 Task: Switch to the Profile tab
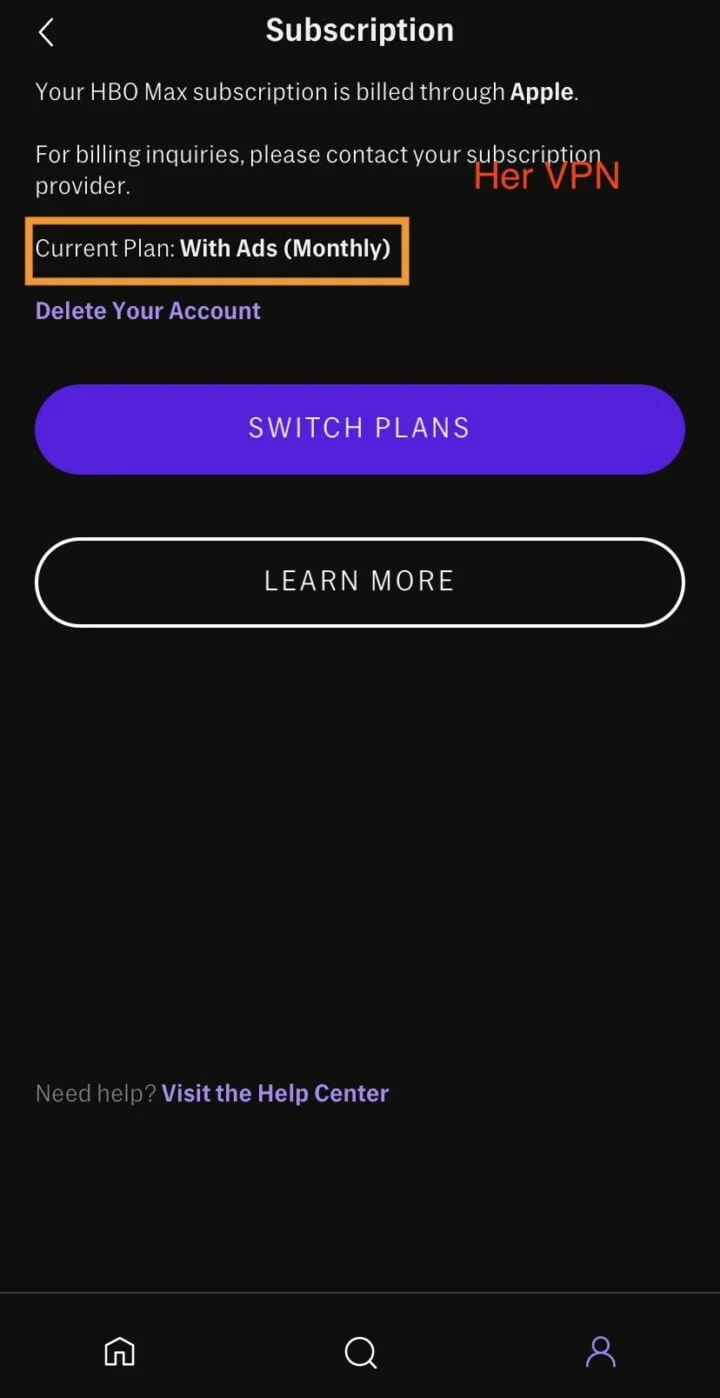(x=600, y=1352)
